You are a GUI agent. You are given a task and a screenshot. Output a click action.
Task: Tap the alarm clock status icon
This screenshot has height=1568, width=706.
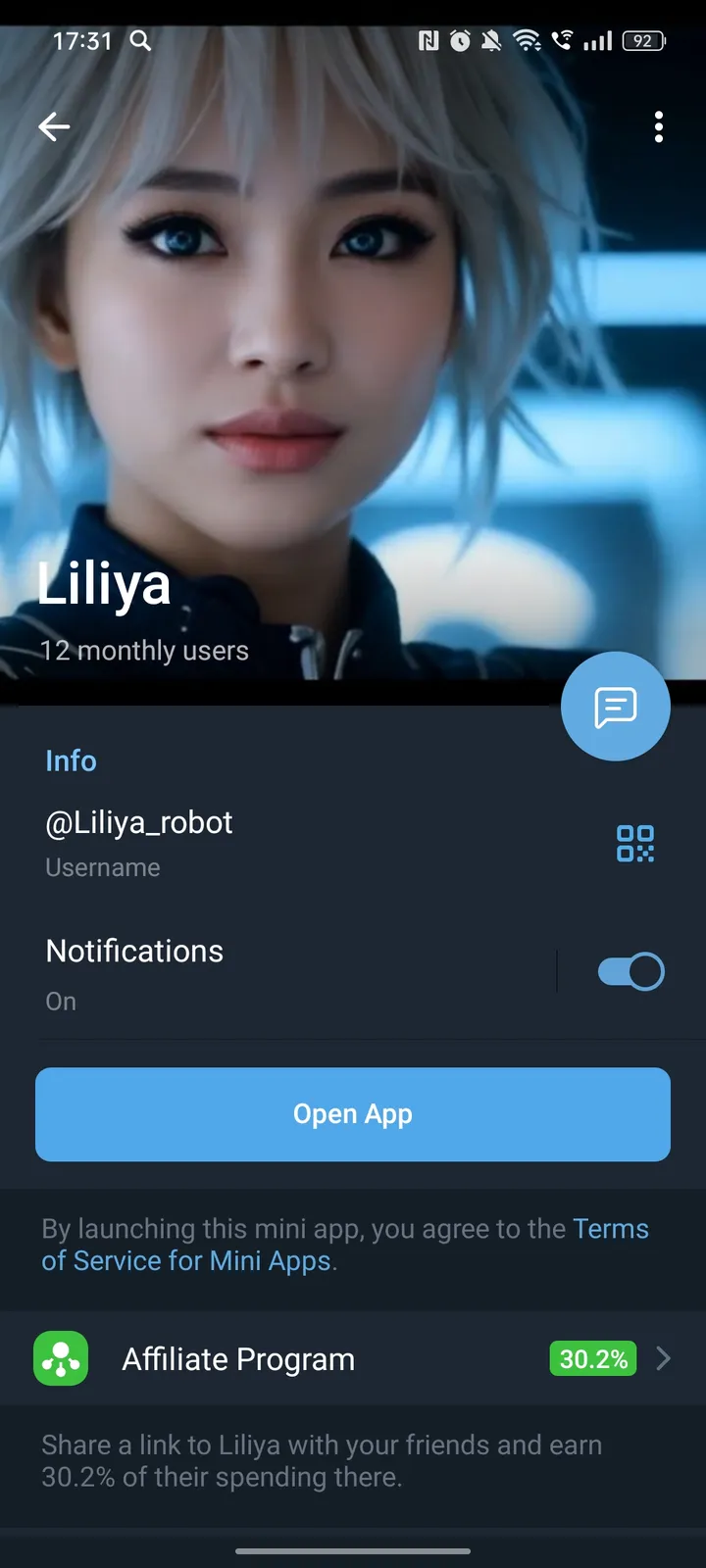[459, 41]
